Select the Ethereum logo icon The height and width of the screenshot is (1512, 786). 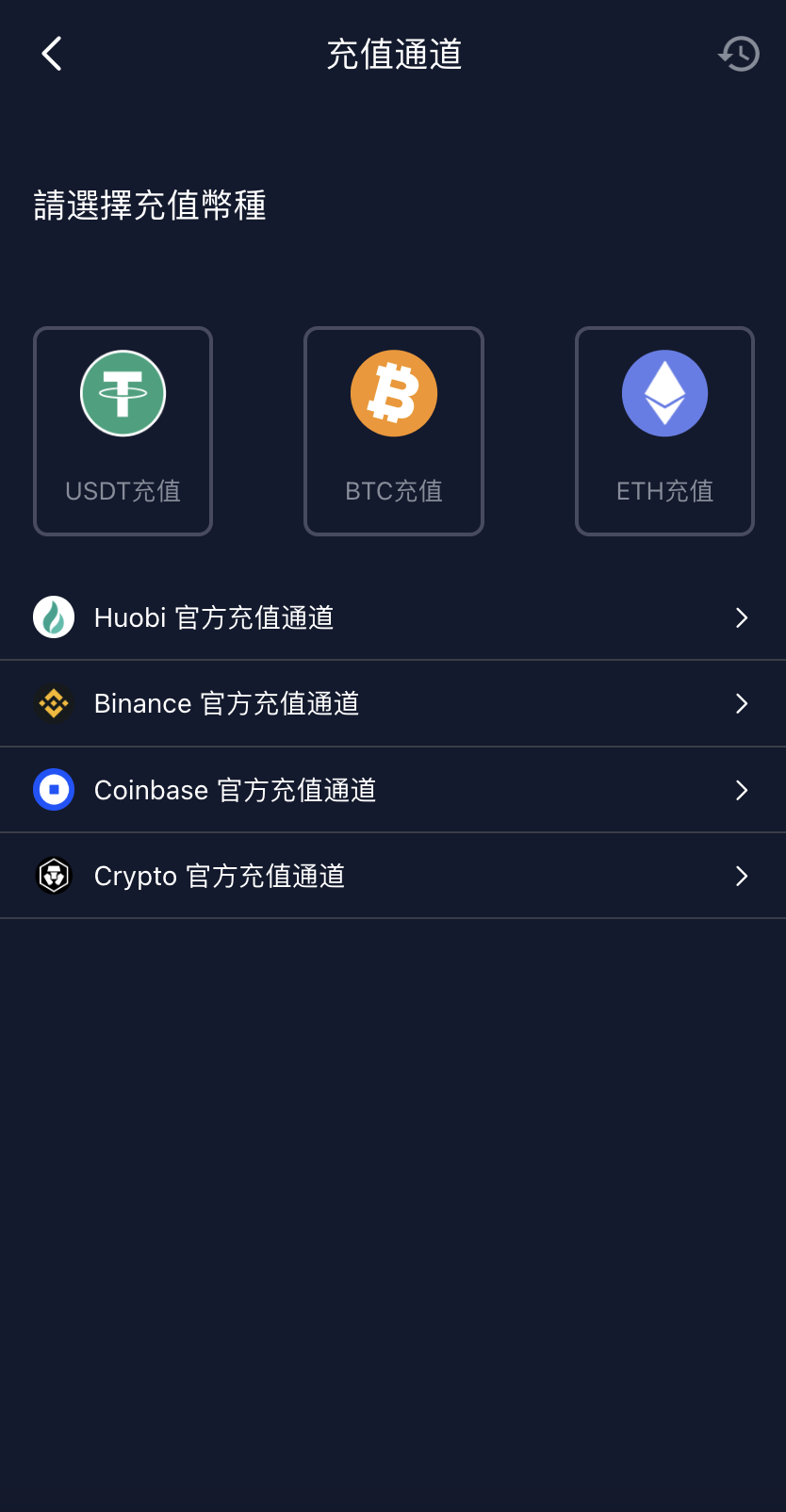coord(664,393)
